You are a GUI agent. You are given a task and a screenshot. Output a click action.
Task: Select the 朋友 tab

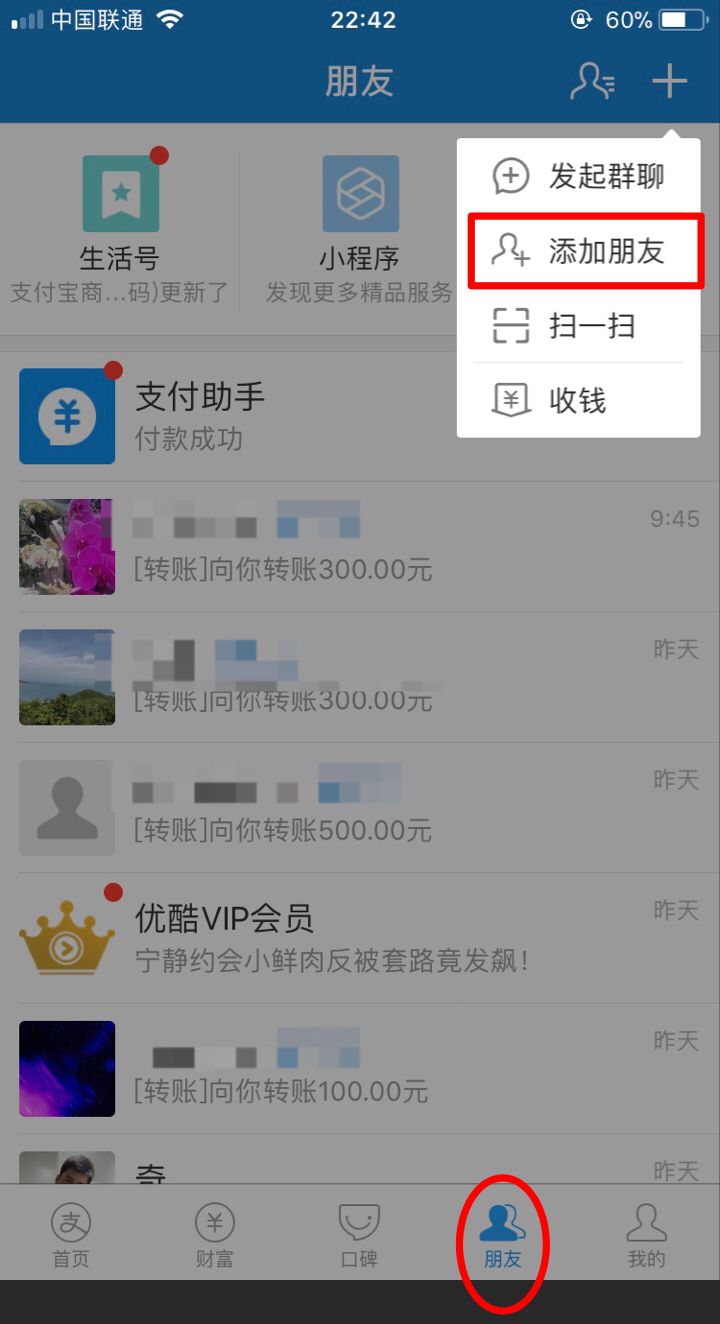click(502, 1236)
